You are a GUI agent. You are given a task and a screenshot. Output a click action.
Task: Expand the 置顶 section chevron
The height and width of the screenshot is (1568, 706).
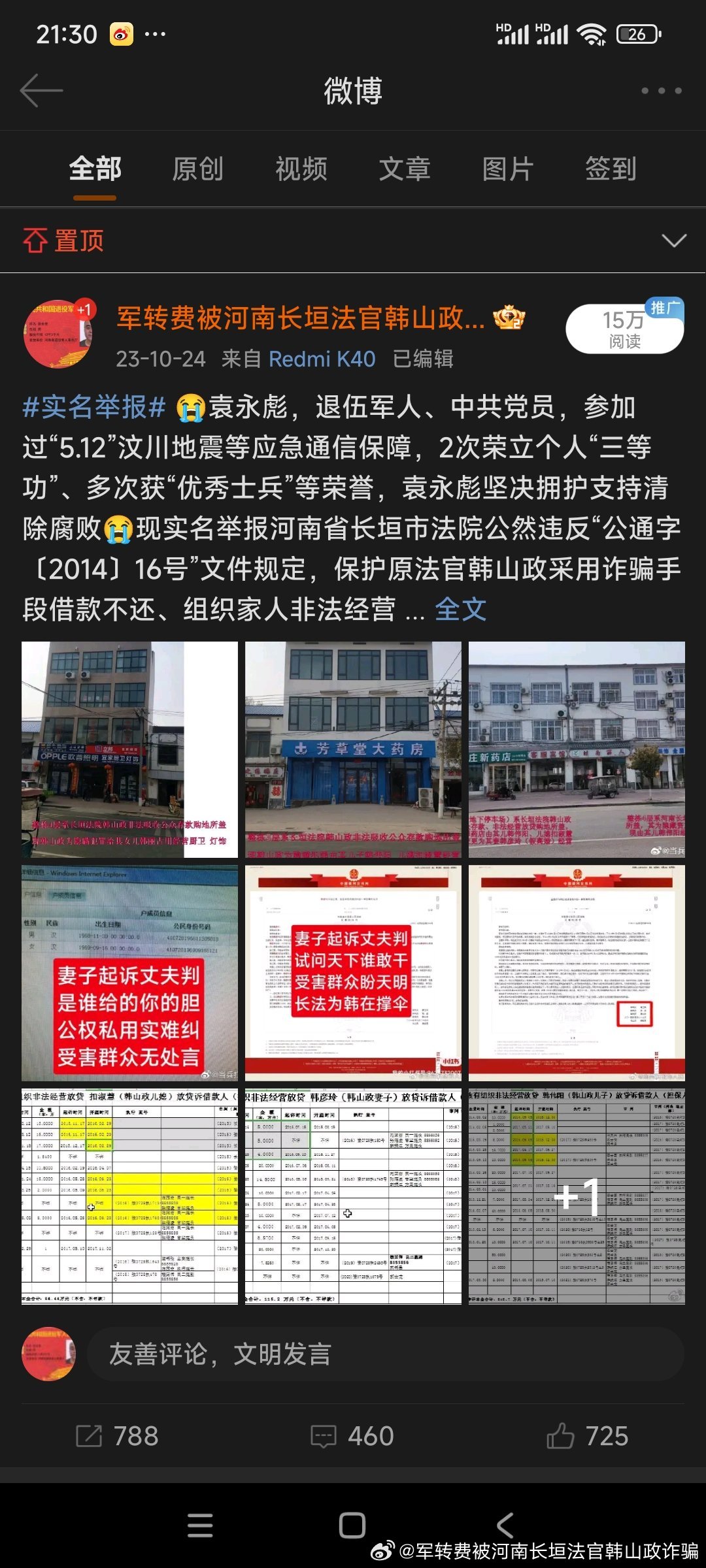point(673,240)
